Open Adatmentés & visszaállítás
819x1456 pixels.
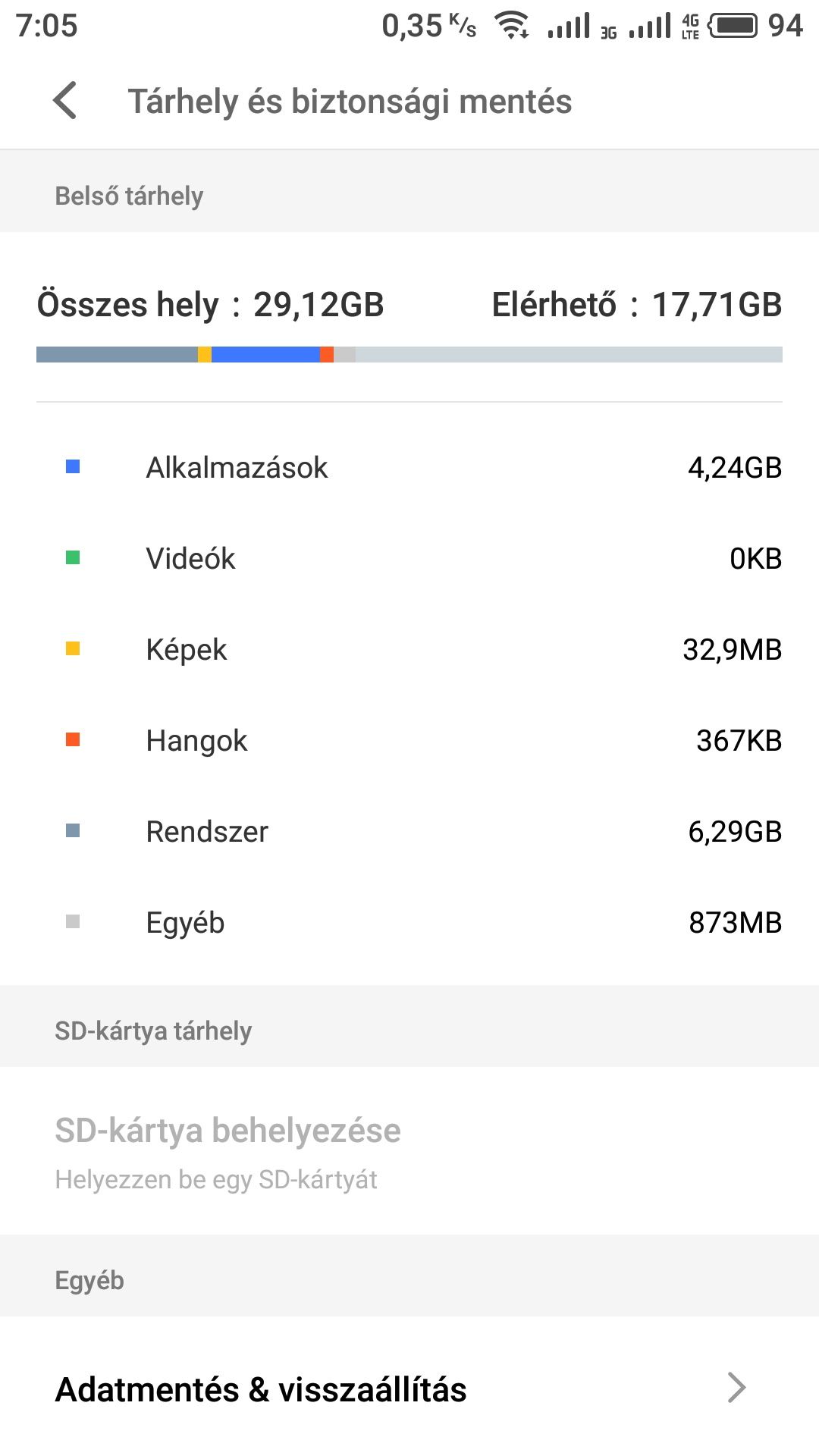click(409, 1388)
